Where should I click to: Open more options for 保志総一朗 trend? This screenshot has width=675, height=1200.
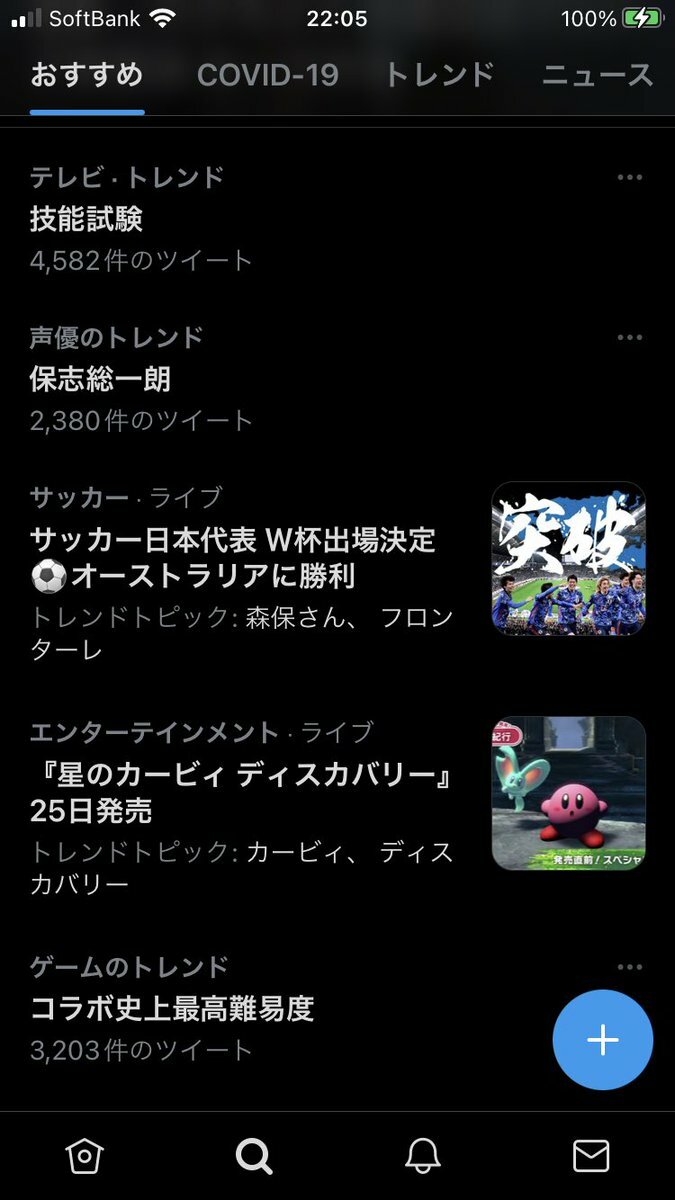coord(629,338)
